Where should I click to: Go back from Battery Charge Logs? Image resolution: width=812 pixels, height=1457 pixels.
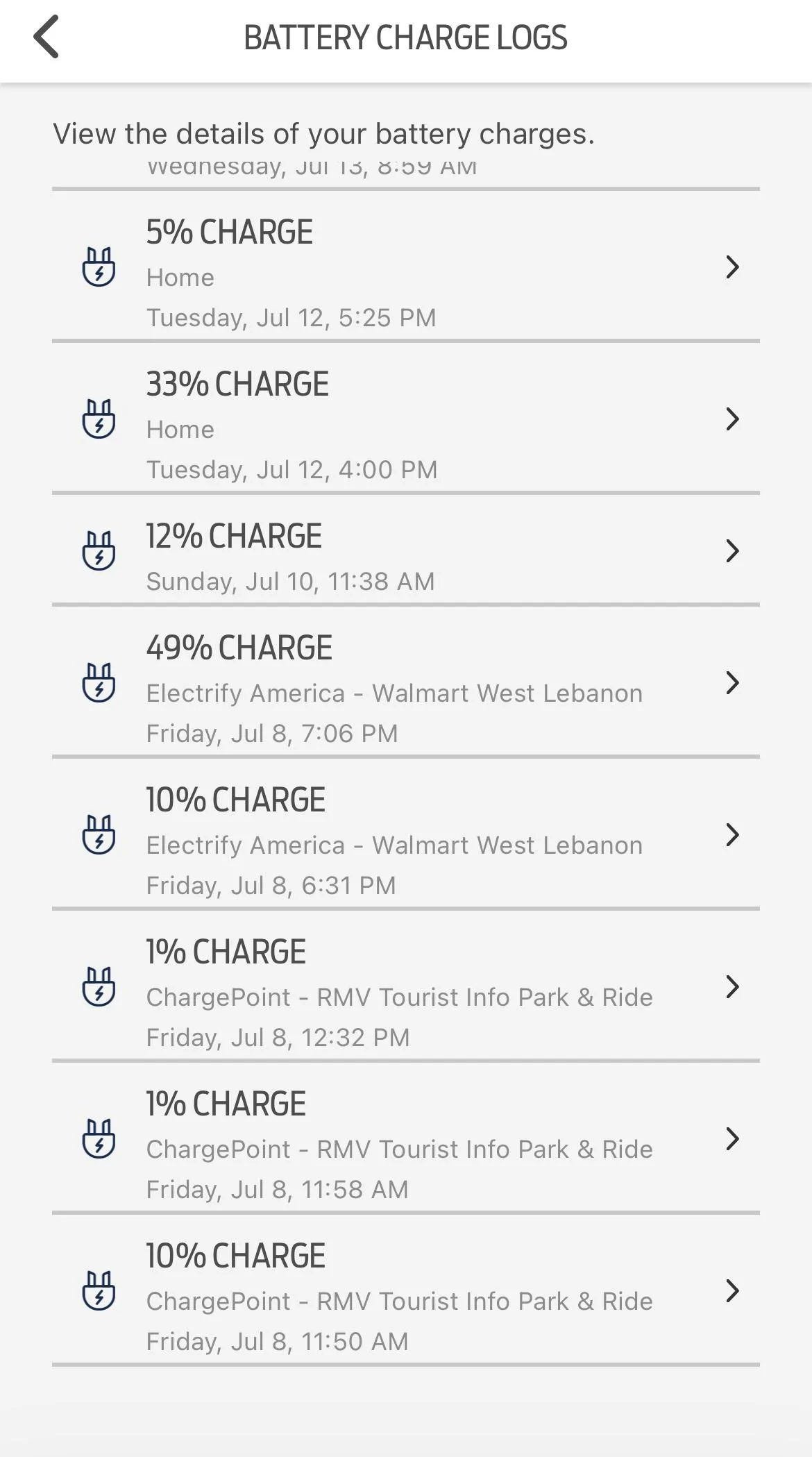click(46, 37)
